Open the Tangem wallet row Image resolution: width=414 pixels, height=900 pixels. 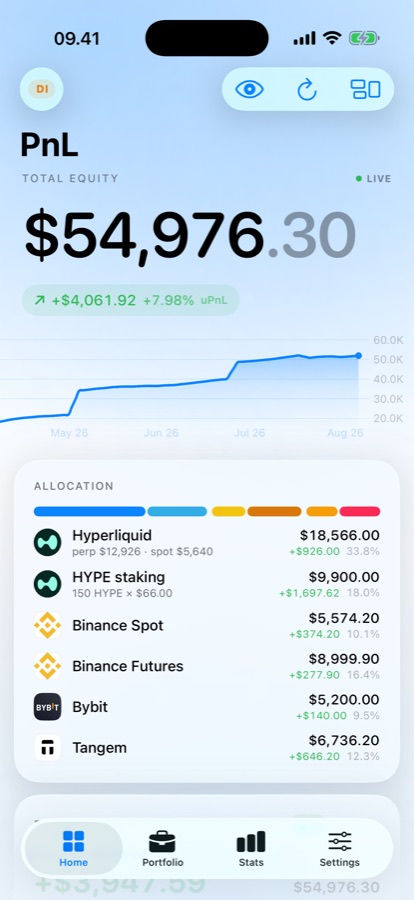click(x=207, y=748)
